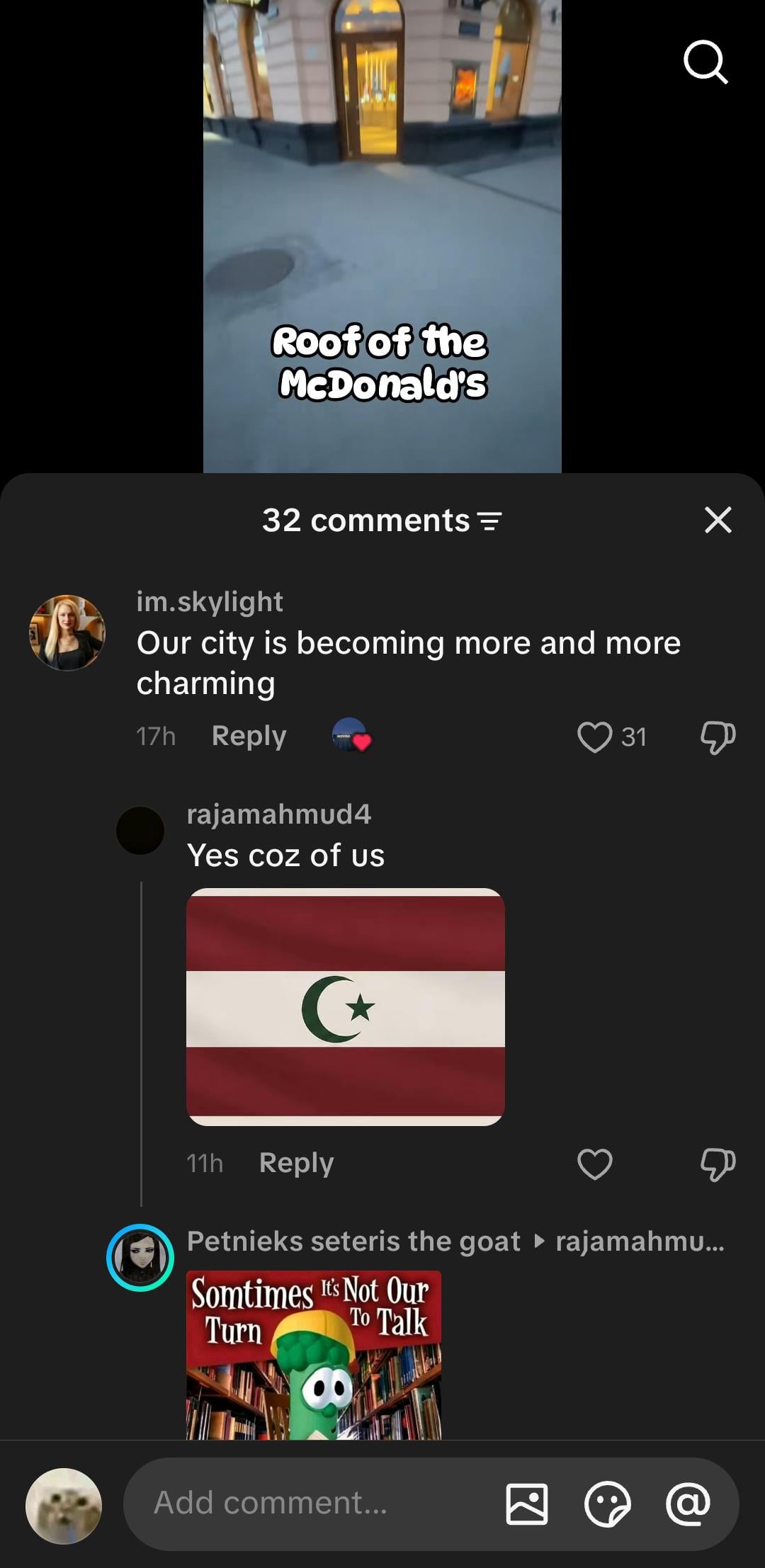
Task: Open the comment sort filter
Action: (490, 521)
